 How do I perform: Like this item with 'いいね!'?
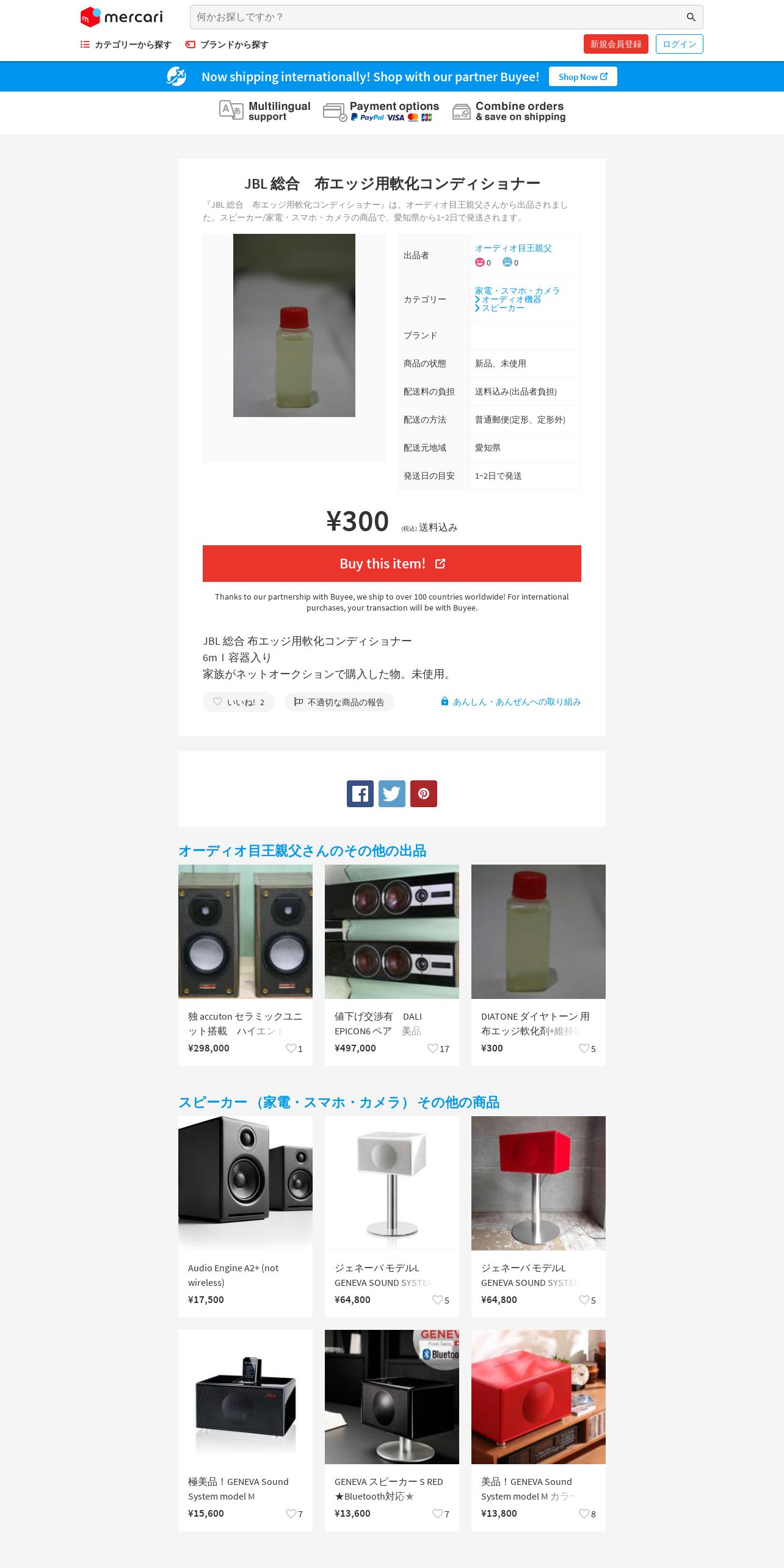tap(239, 702)
